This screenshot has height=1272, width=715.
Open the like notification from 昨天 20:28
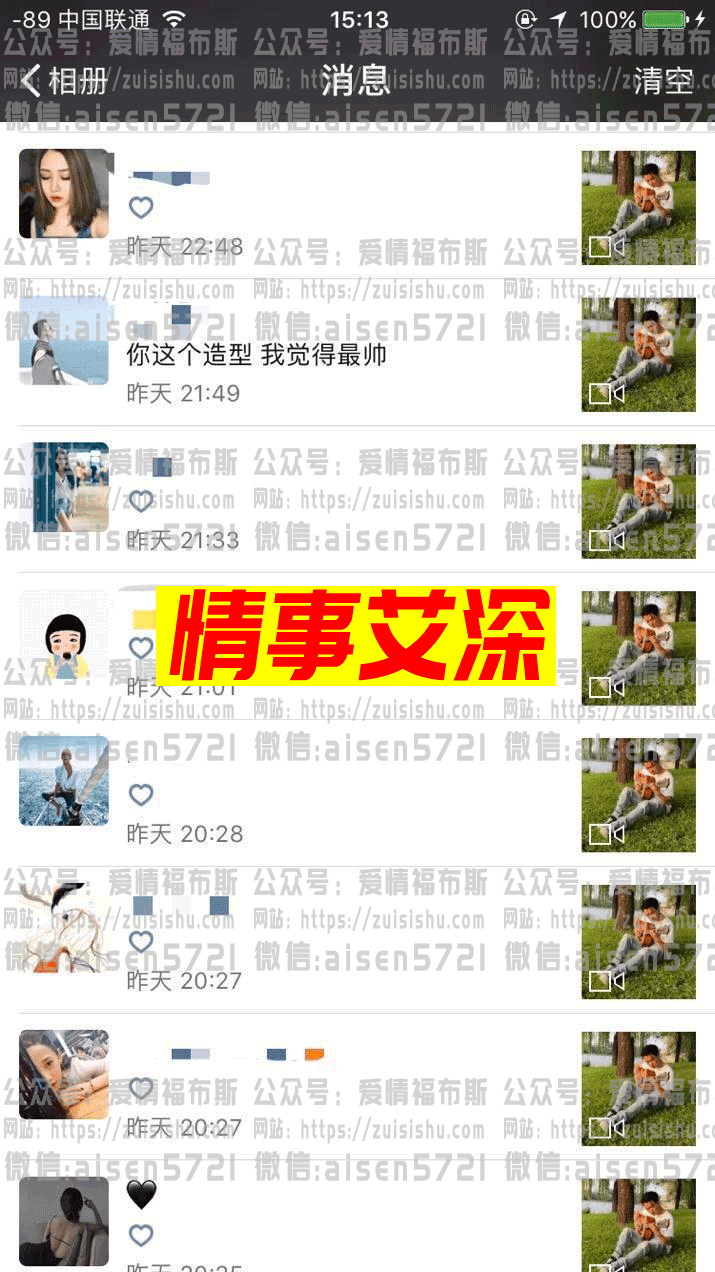340,796
